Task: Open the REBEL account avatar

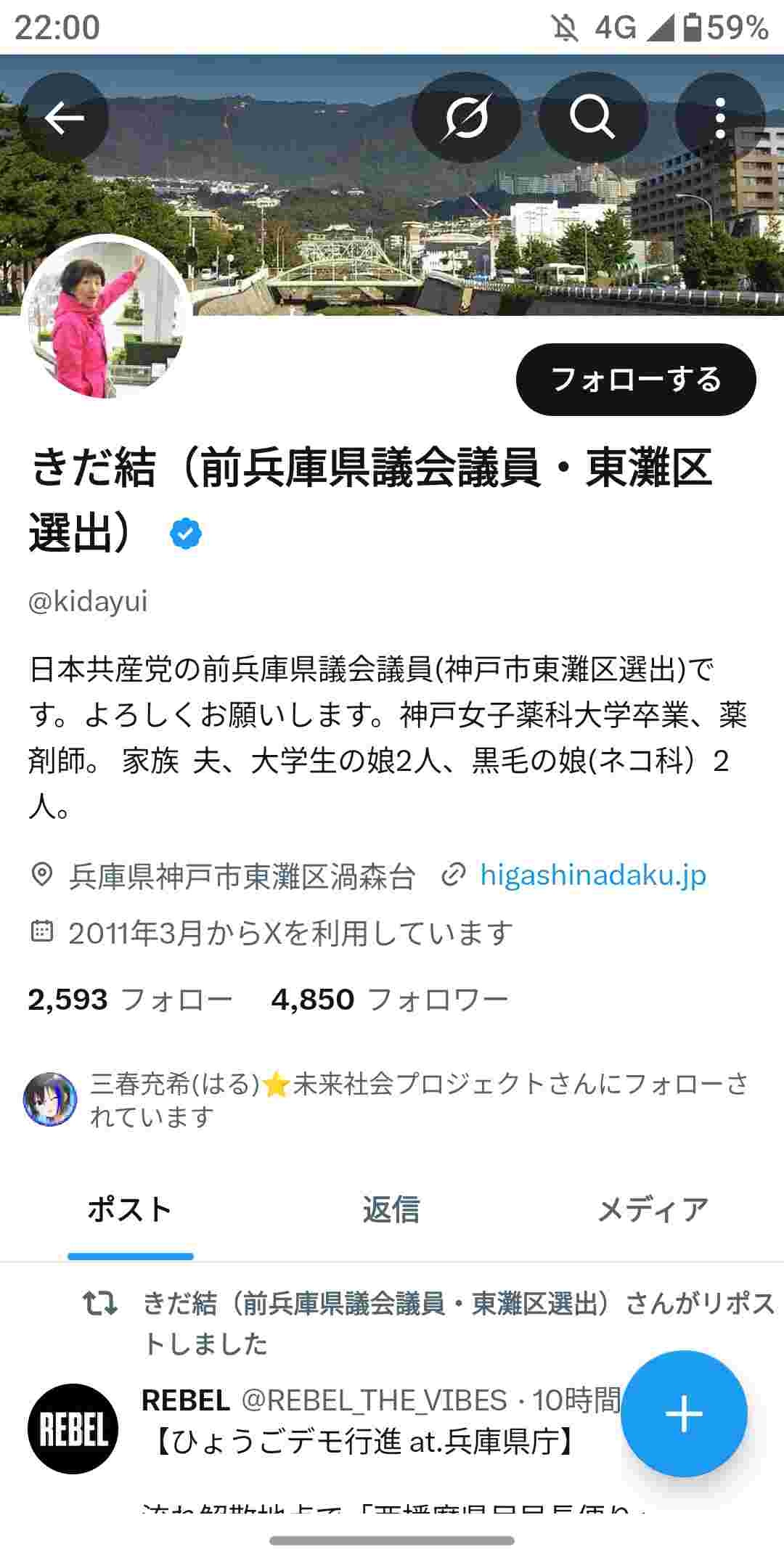Action: [x=73, y=1429]
